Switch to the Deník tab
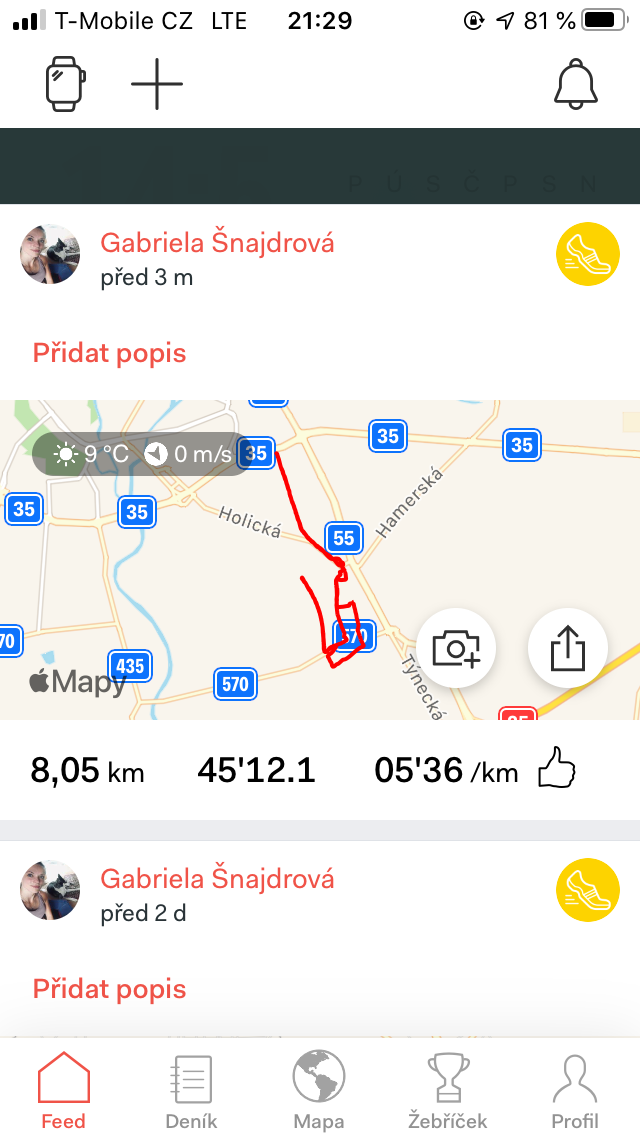 click(x=191, y=1091)
